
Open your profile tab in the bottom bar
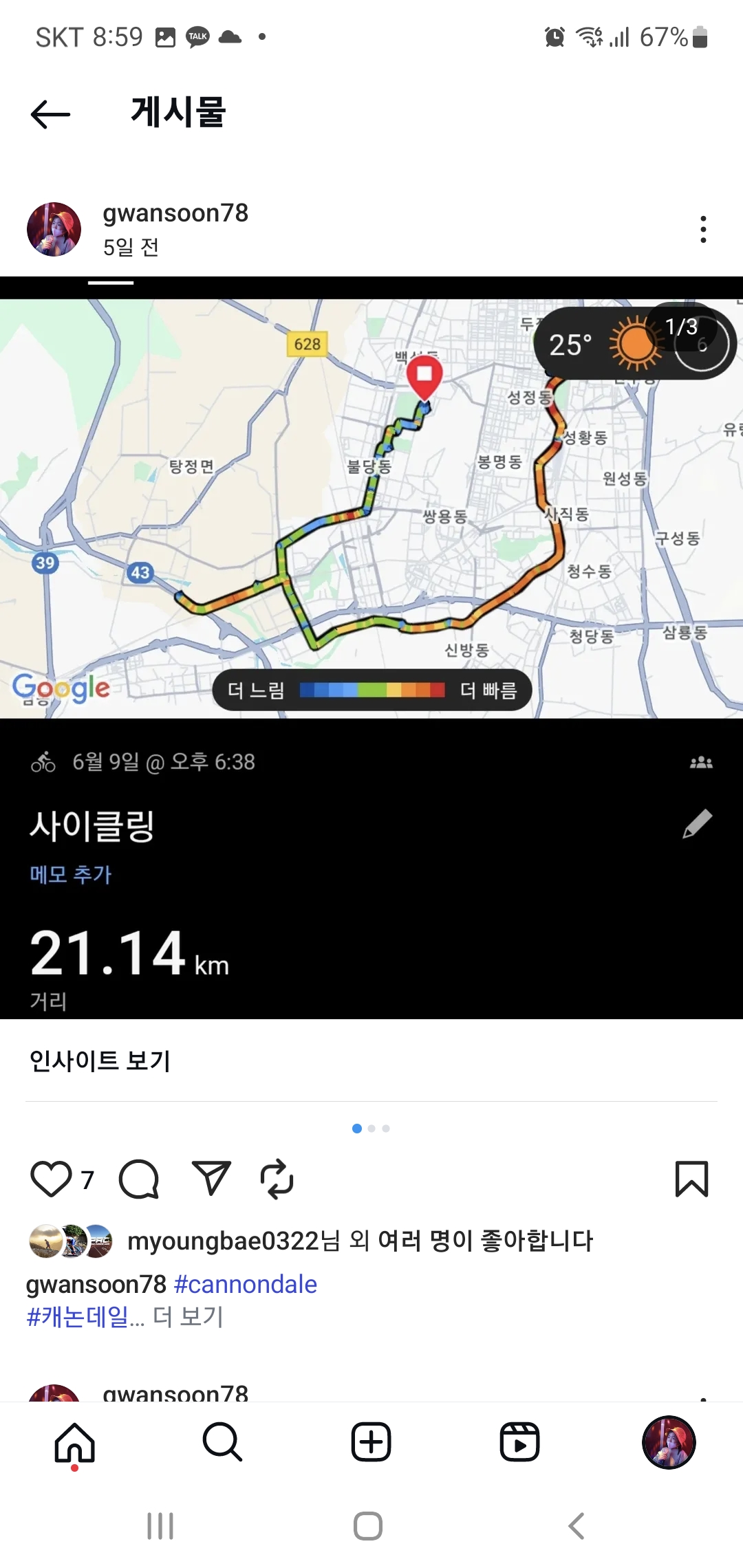tap(669, 1442)
